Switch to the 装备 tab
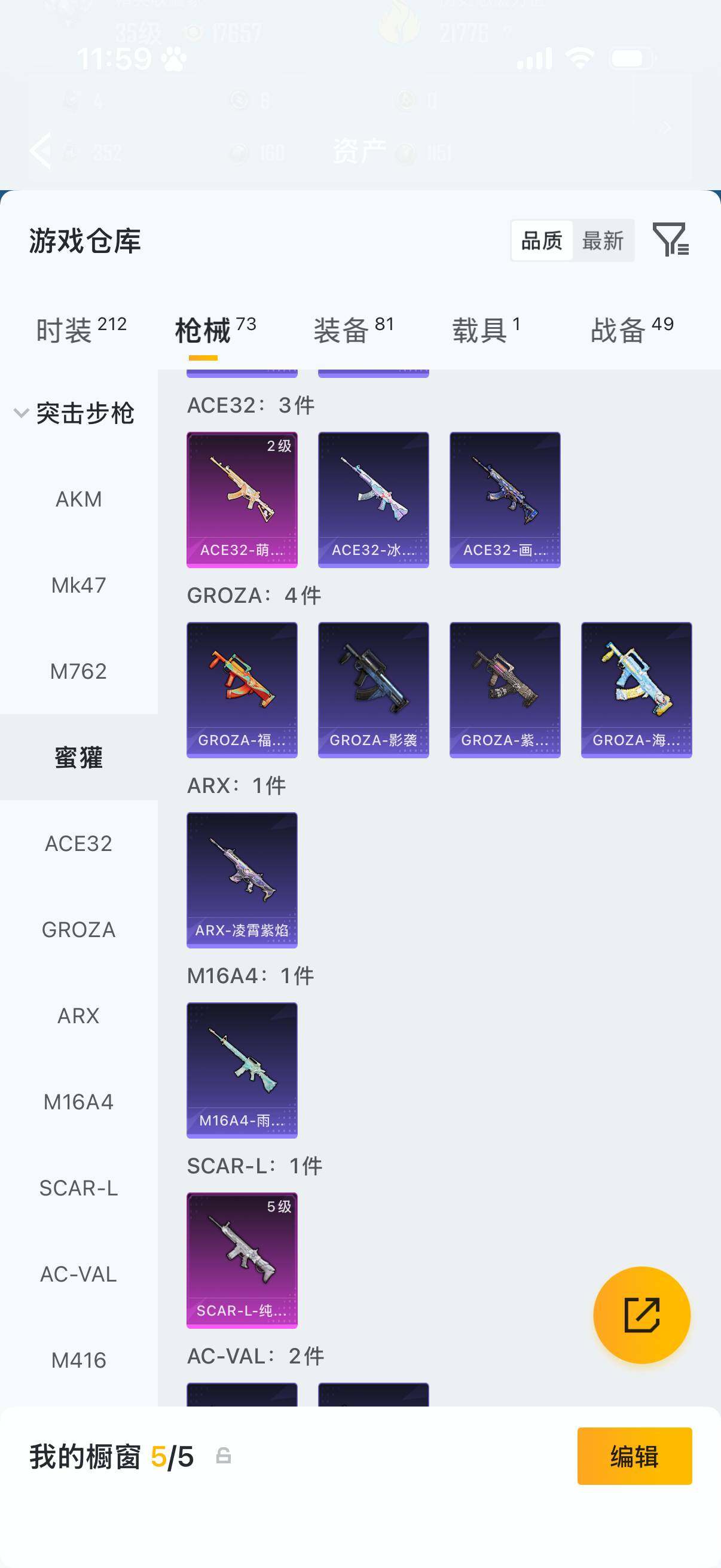The height and width of the screenshot is (1568, 721). (x=353, y=330)
